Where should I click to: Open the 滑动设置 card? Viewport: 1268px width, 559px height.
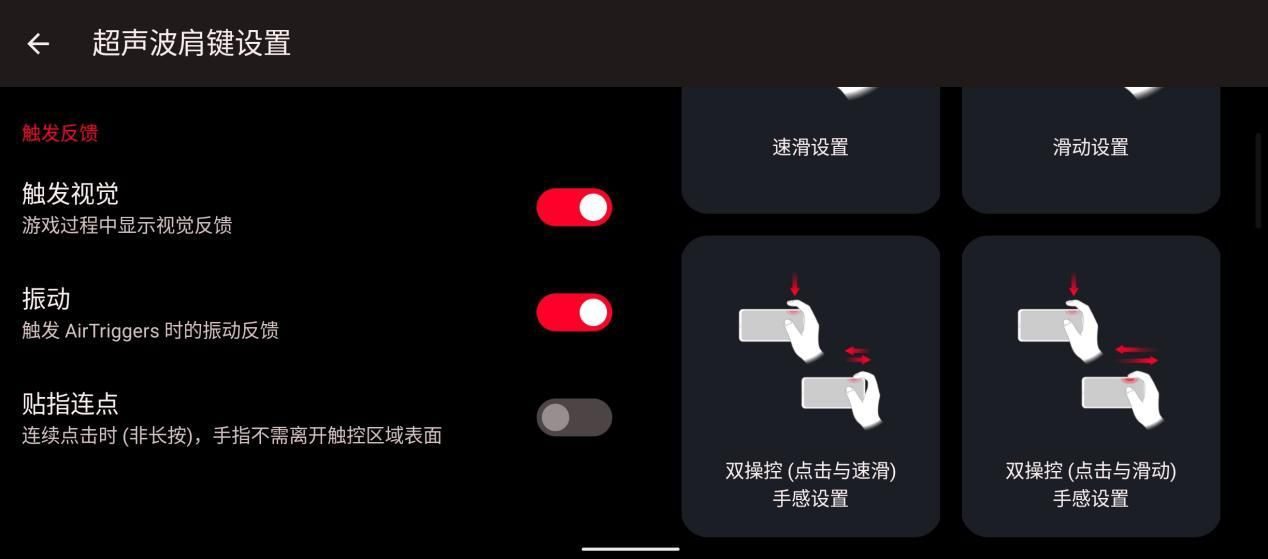point(1090,149)
